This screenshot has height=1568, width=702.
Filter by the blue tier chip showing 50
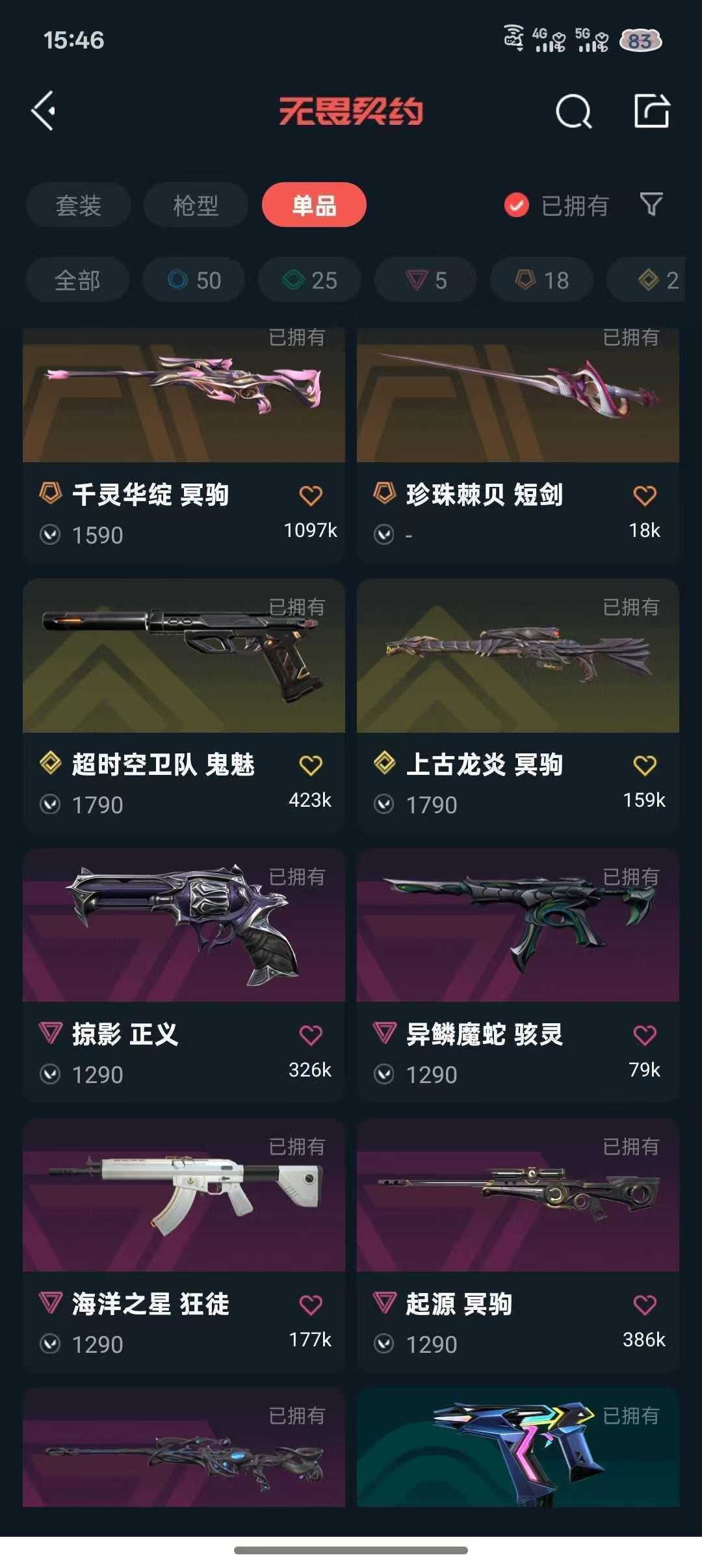click(x=194, y=280)
